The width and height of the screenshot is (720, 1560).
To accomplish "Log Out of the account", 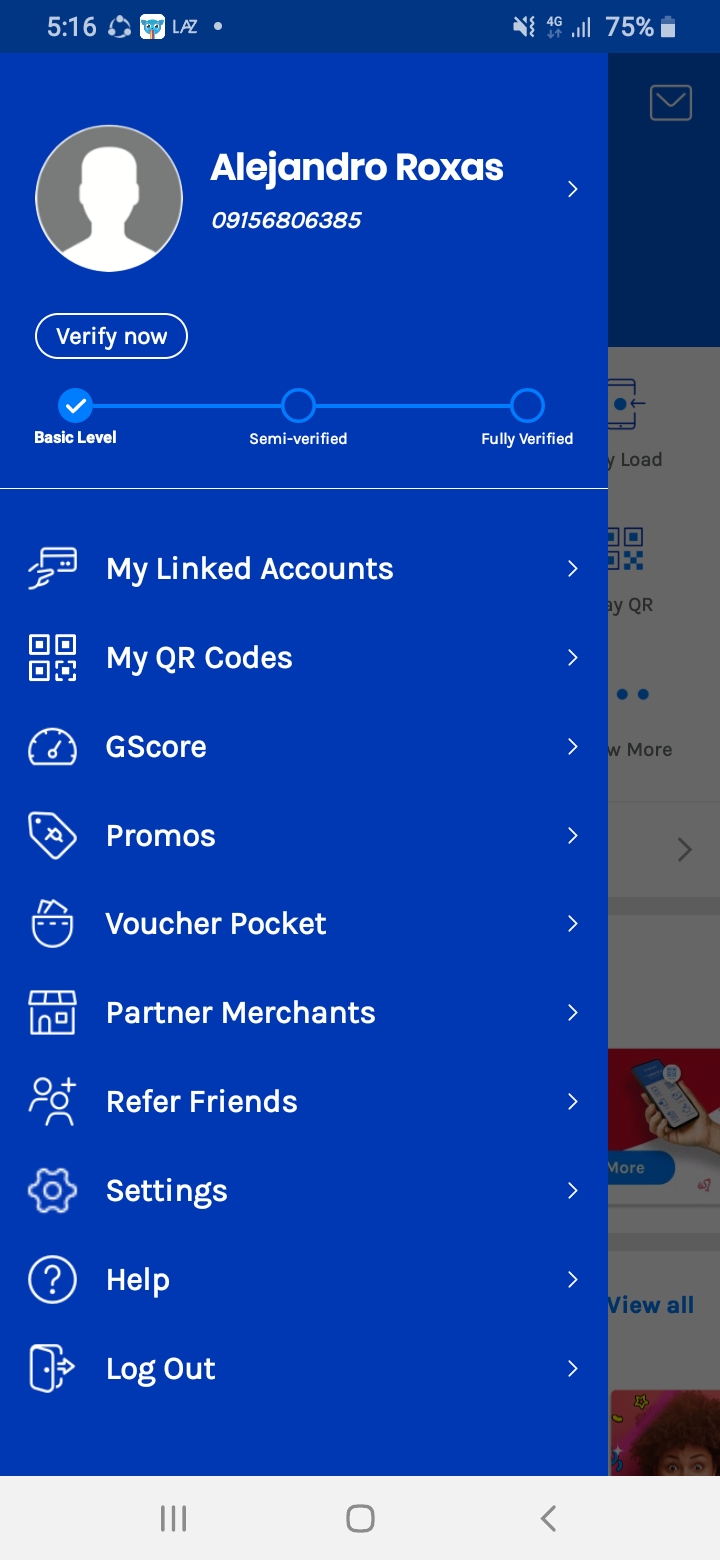I will (161, 1369).
